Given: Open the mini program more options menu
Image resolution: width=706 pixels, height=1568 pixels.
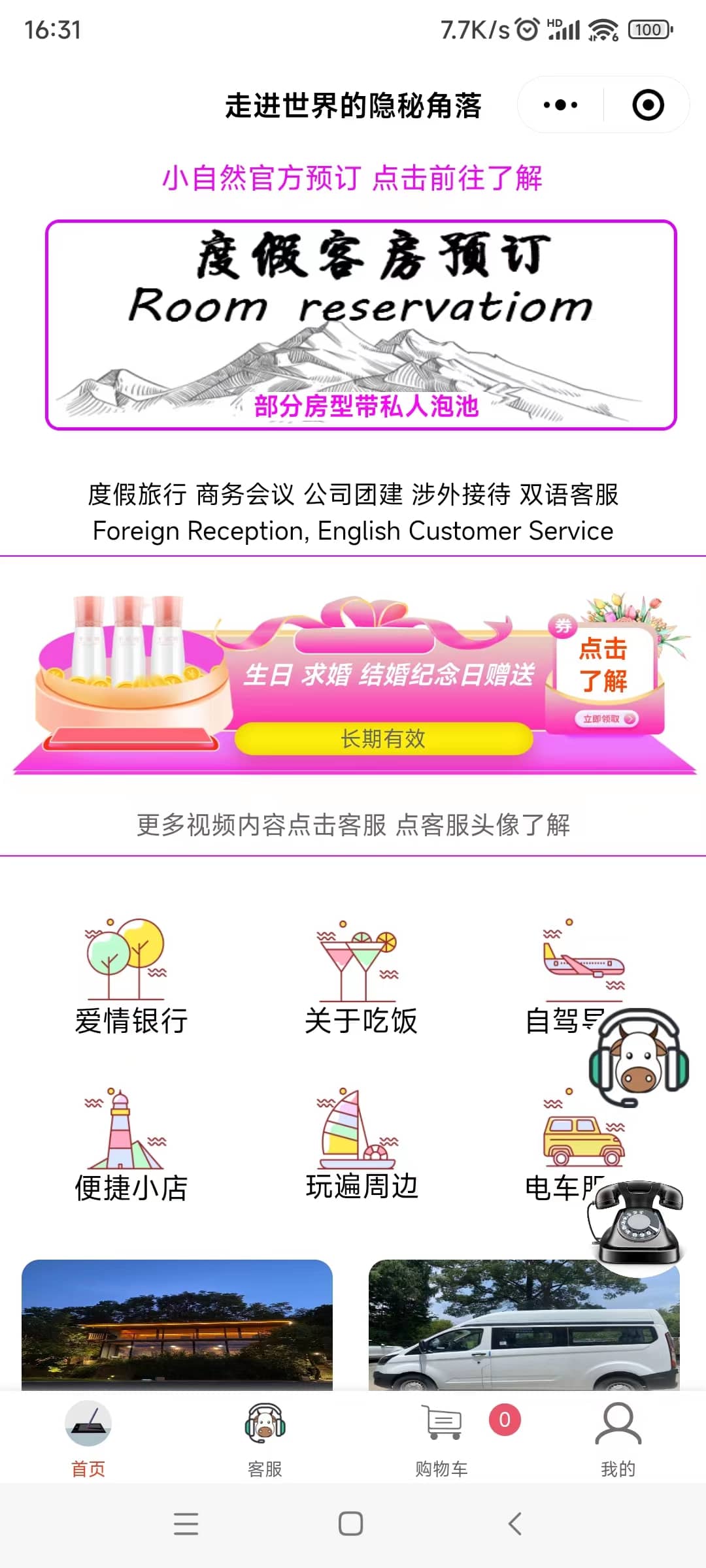Looking at the screenshot, I should coord(560,105).
